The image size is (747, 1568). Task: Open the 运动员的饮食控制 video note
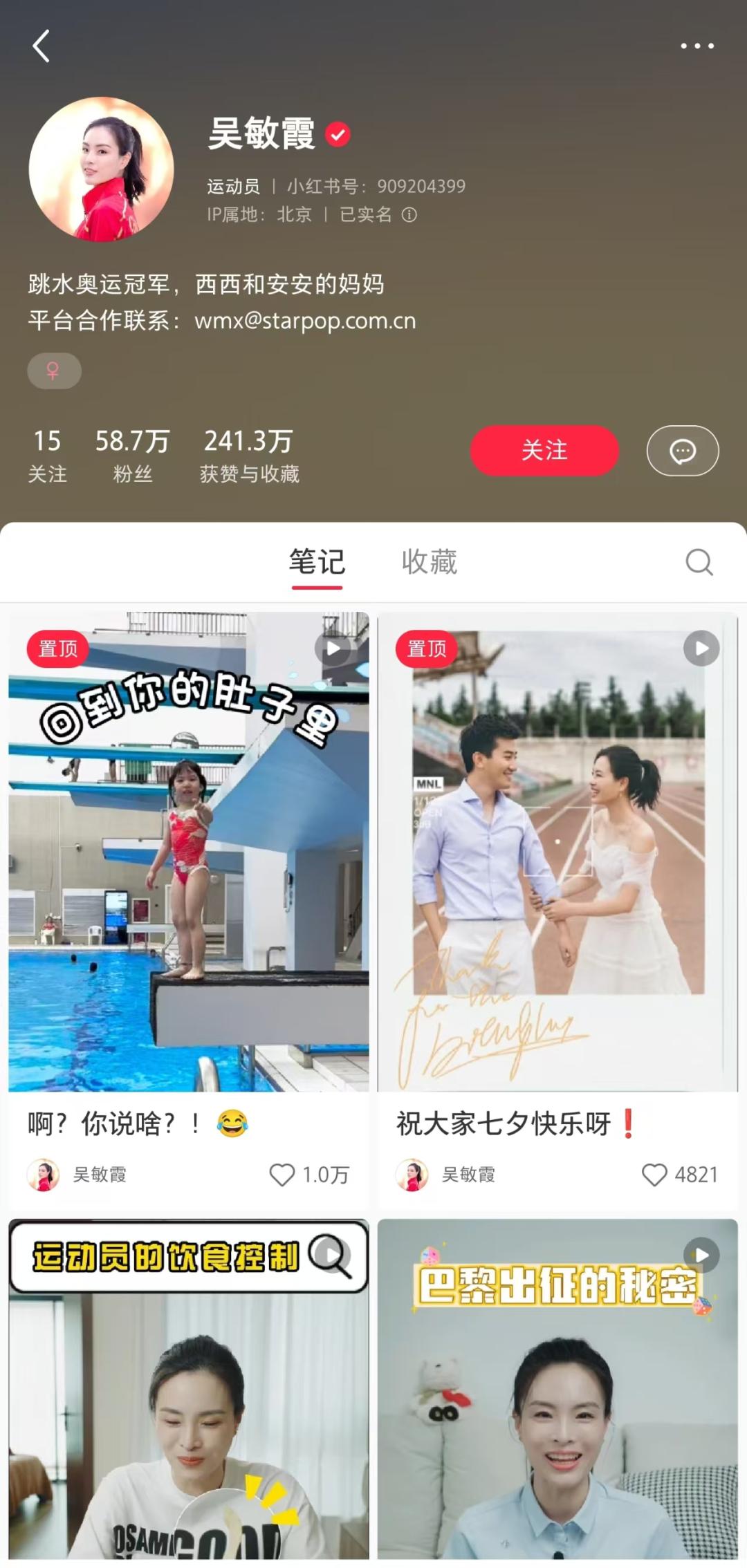188,1390
